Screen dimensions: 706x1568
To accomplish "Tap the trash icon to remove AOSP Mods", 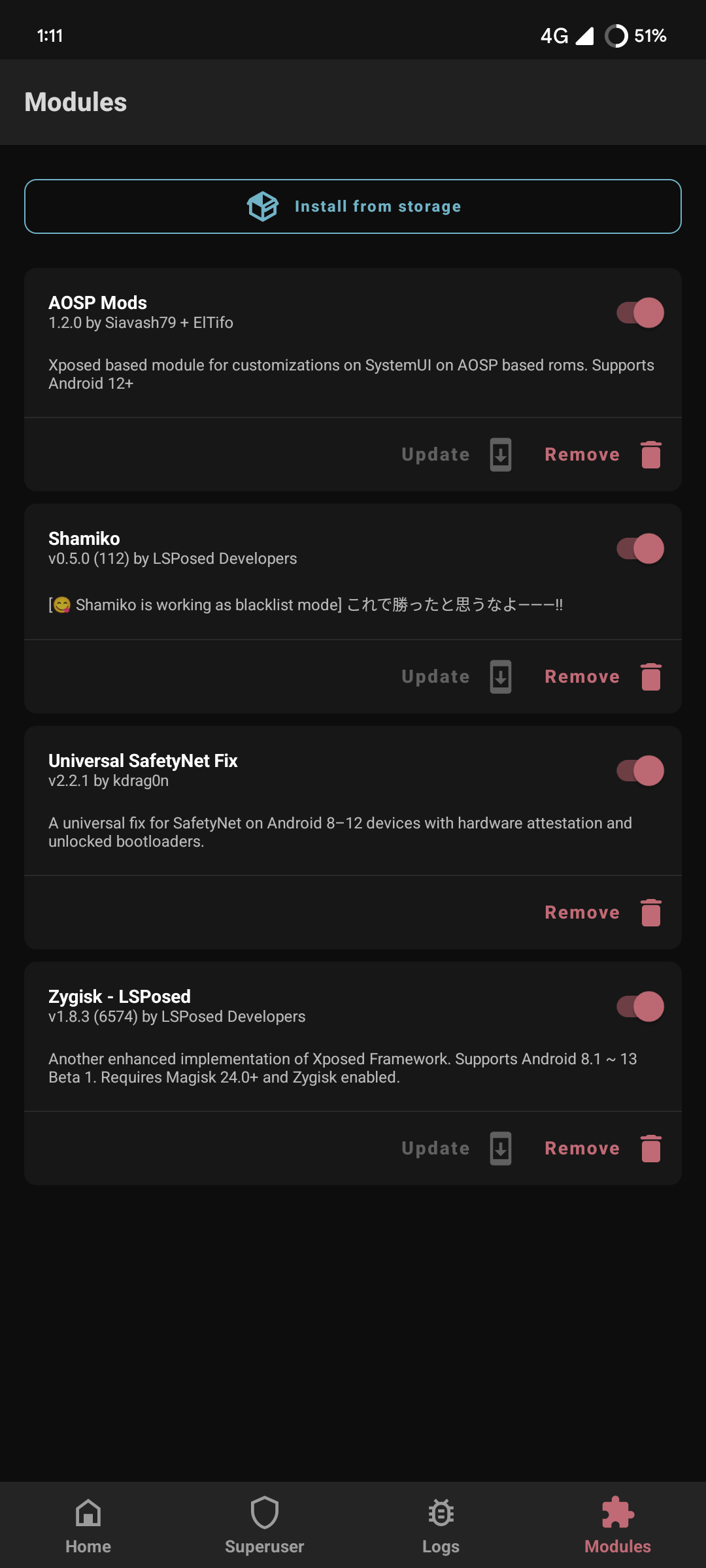I will 650,455.
